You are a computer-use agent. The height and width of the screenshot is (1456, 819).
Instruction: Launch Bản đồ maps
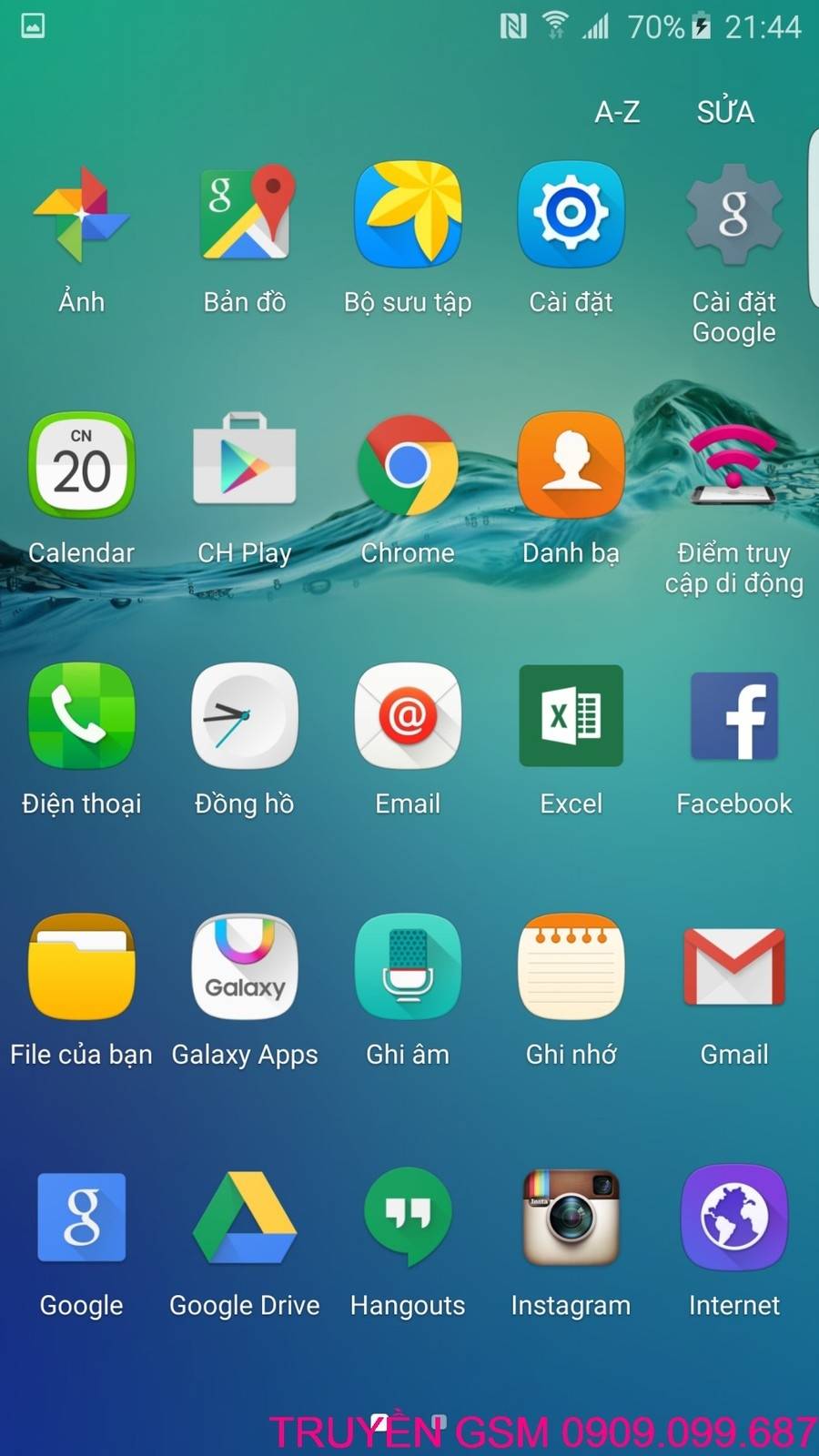click(x=245, y=215)
